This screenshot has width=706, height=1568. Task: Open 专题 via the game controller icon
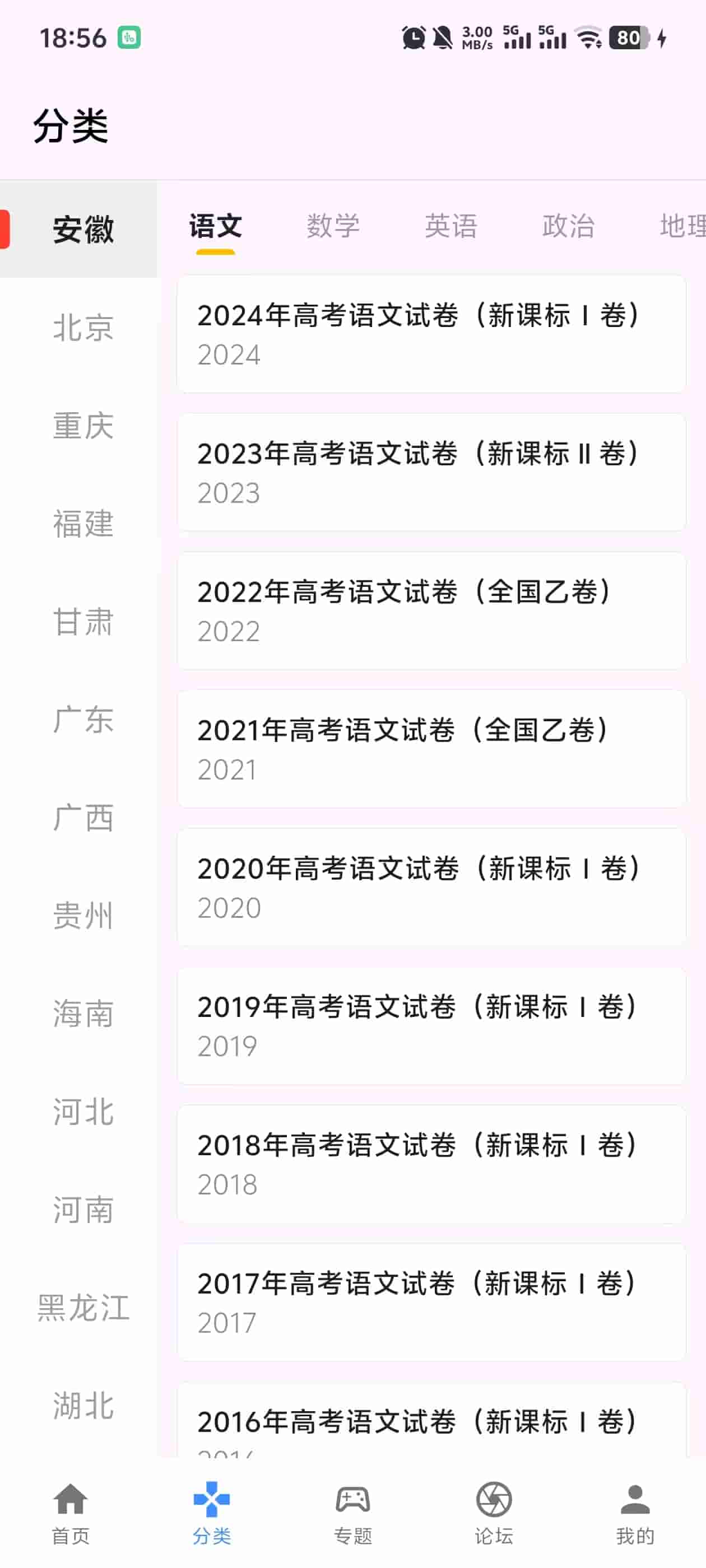[x=352, y=1497]
